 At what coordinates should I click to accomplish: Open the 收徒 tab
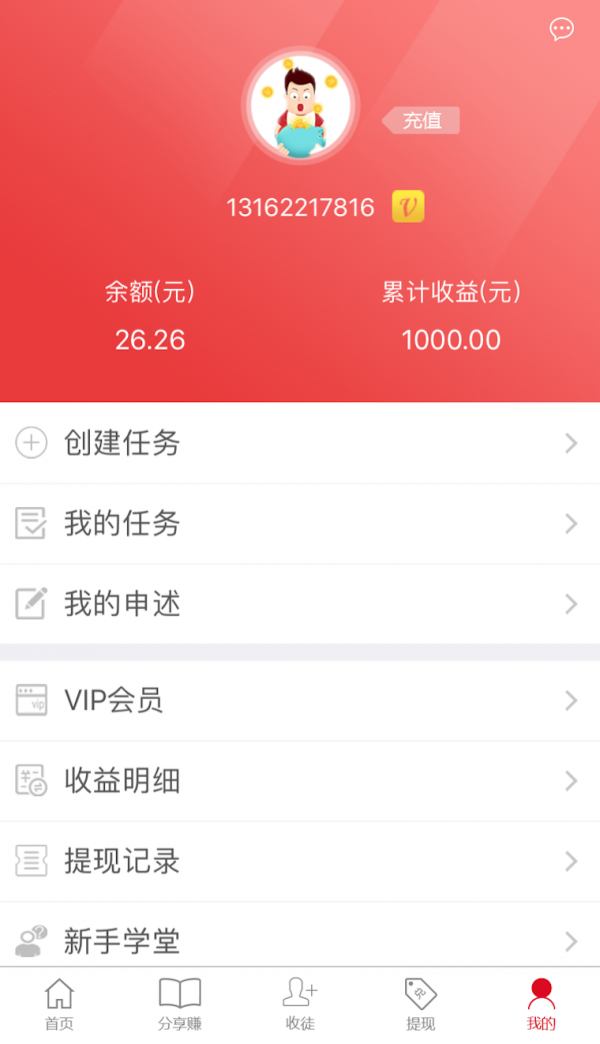pos(300,1004)
